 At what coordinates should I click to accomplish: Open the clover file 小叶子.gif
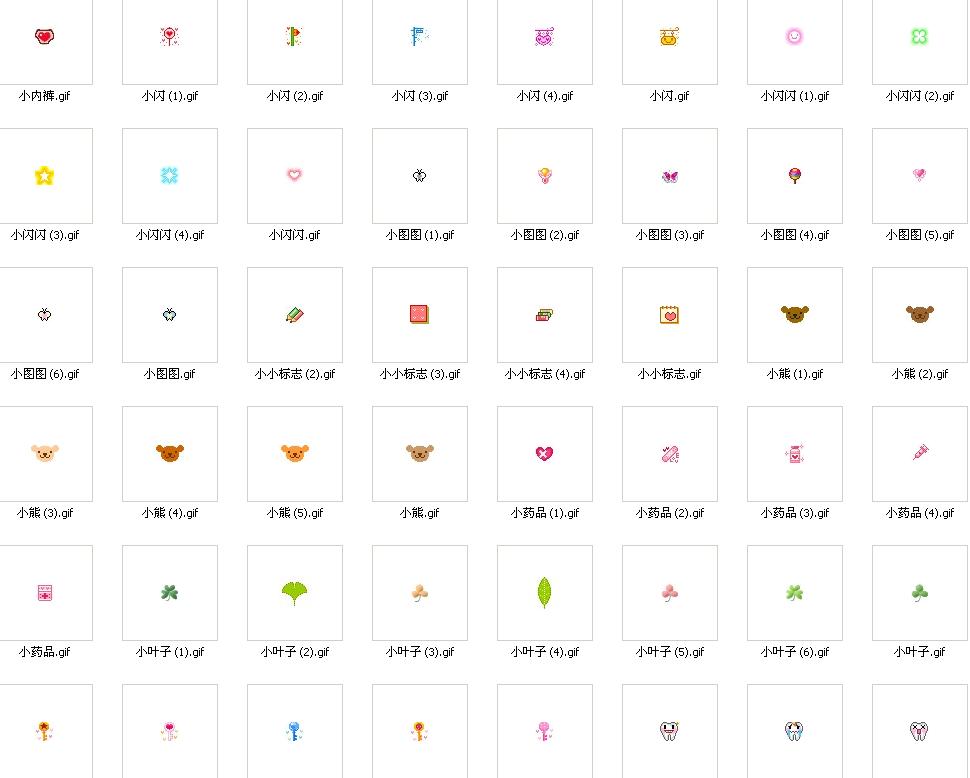[x=919, y=593]
